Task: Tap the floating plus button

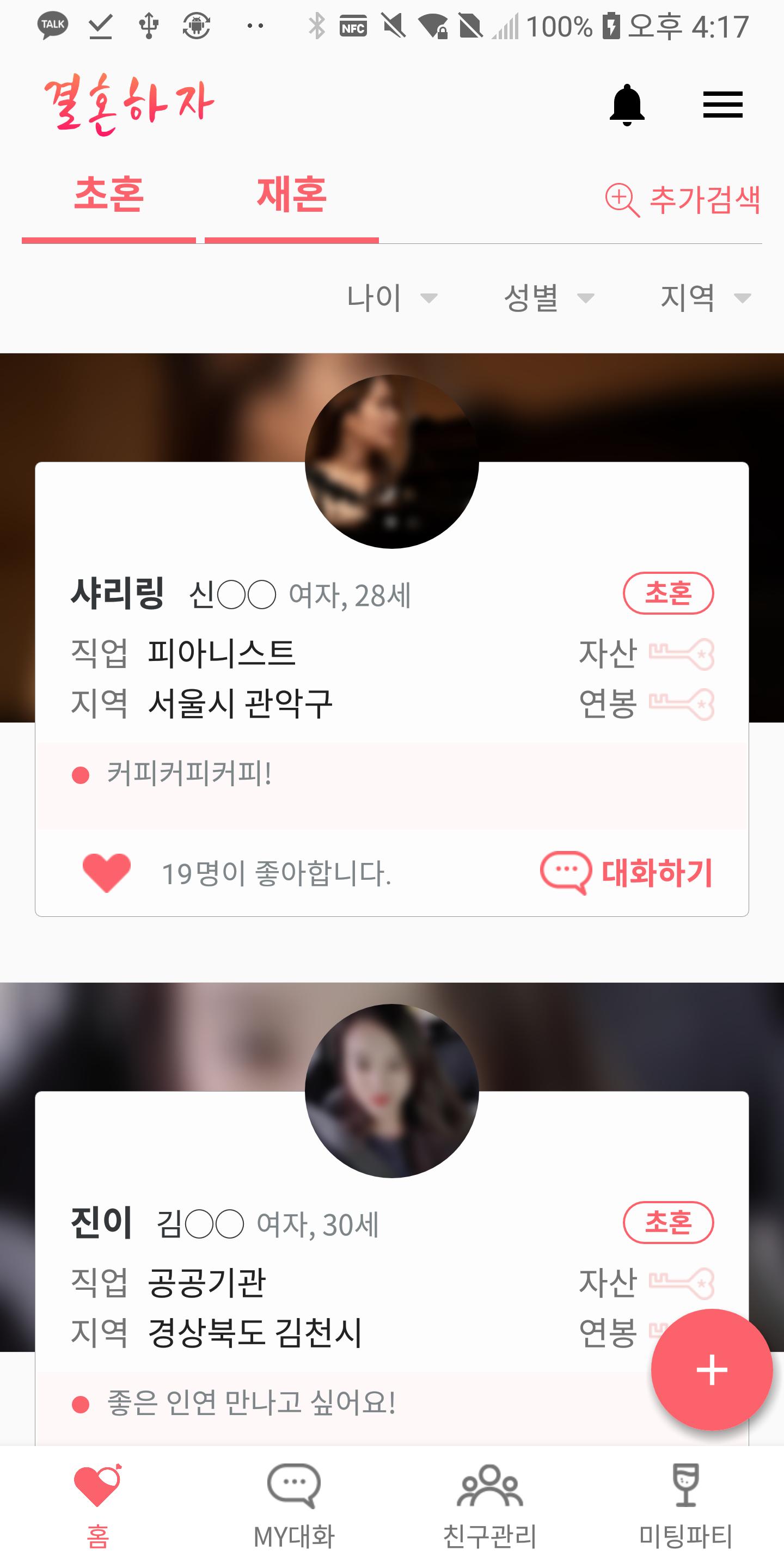Action: coord(712,1370)
